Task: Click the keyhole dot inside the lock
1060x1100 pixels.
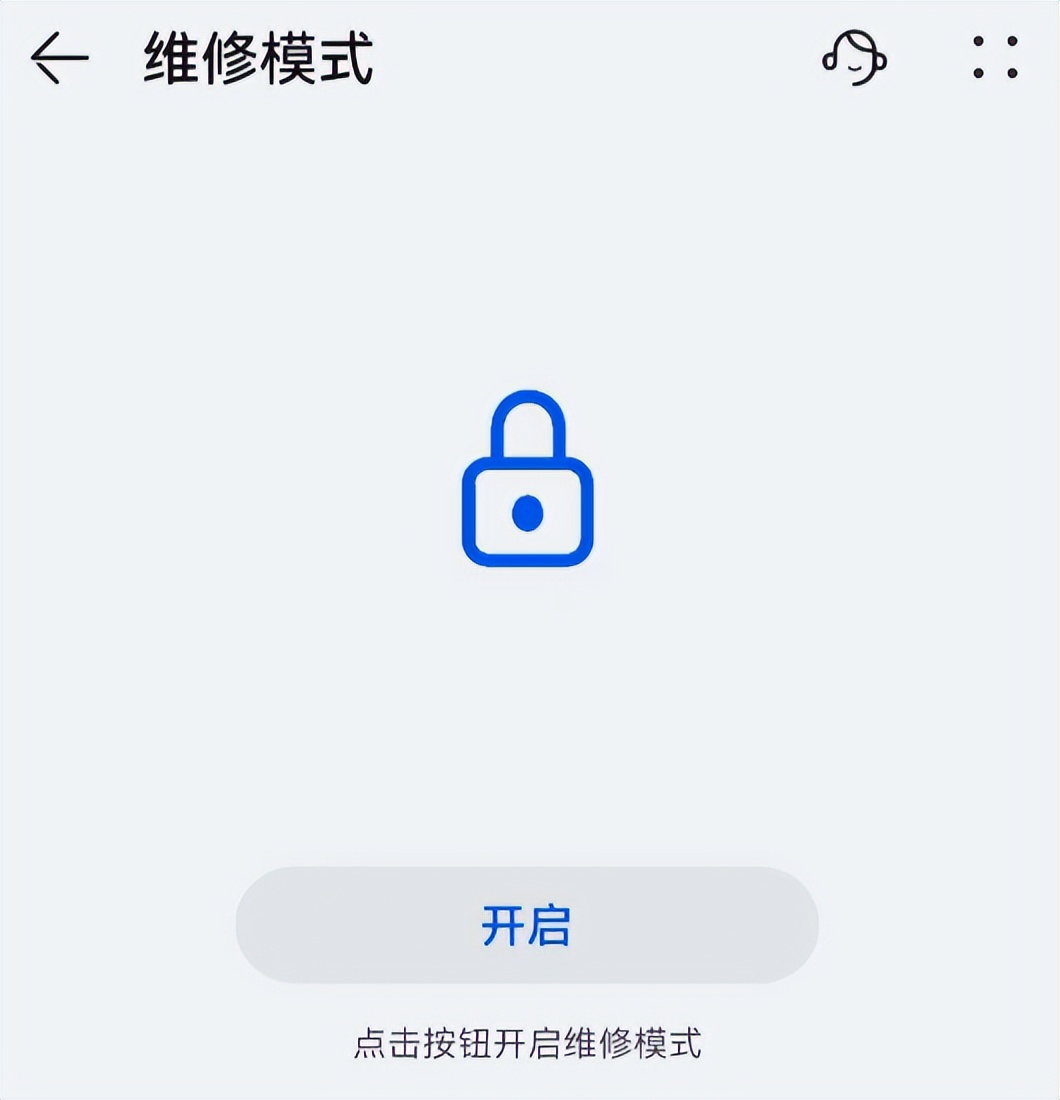Action: [528, 513]
